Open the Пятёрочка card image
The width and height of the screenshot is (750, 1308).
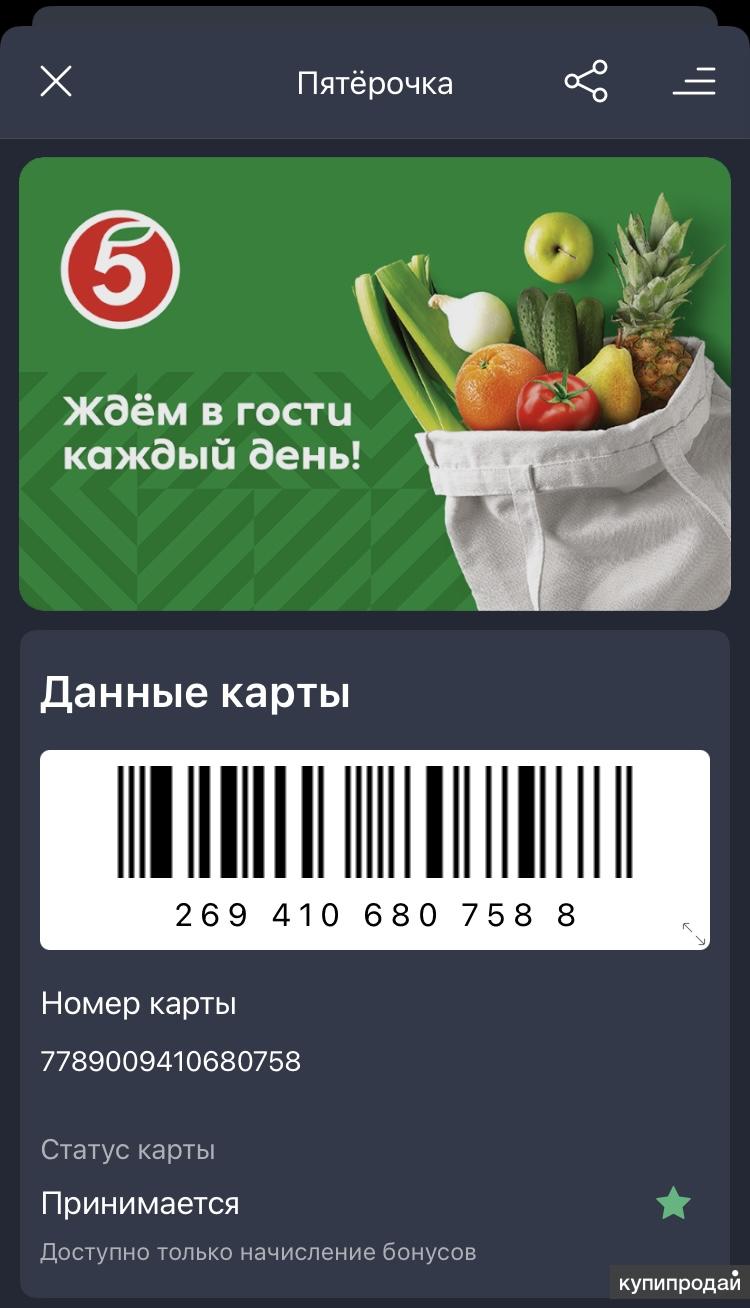(375, 384)
